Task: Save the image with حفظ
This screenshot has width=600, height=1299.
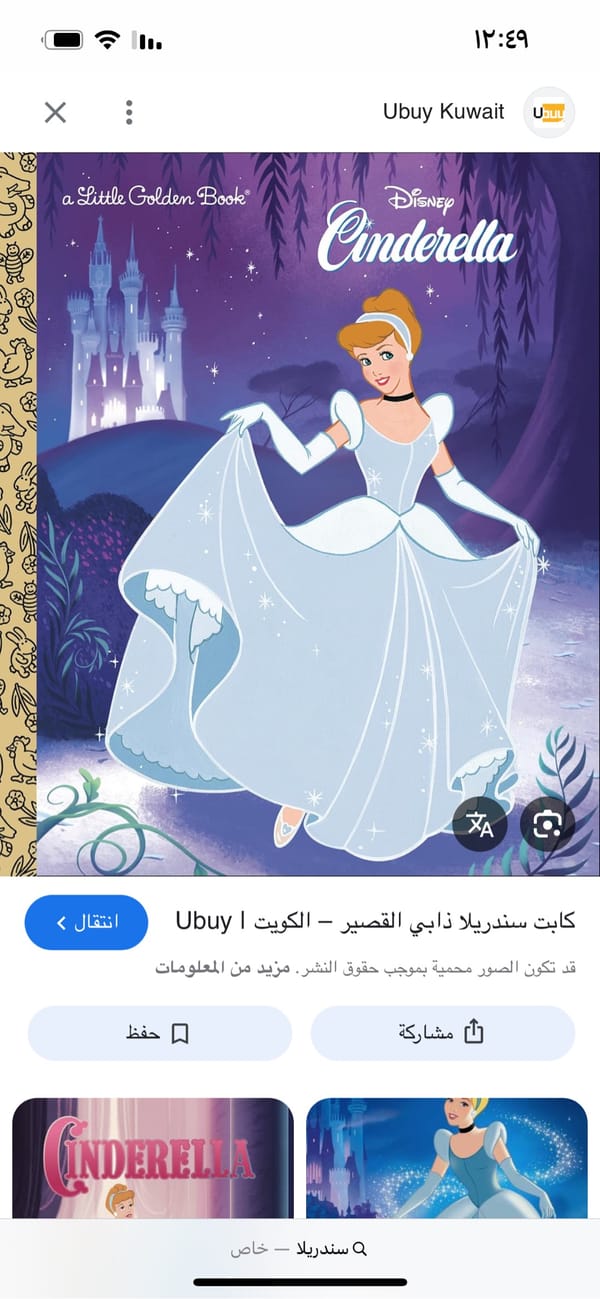Action: point(159,1033)
